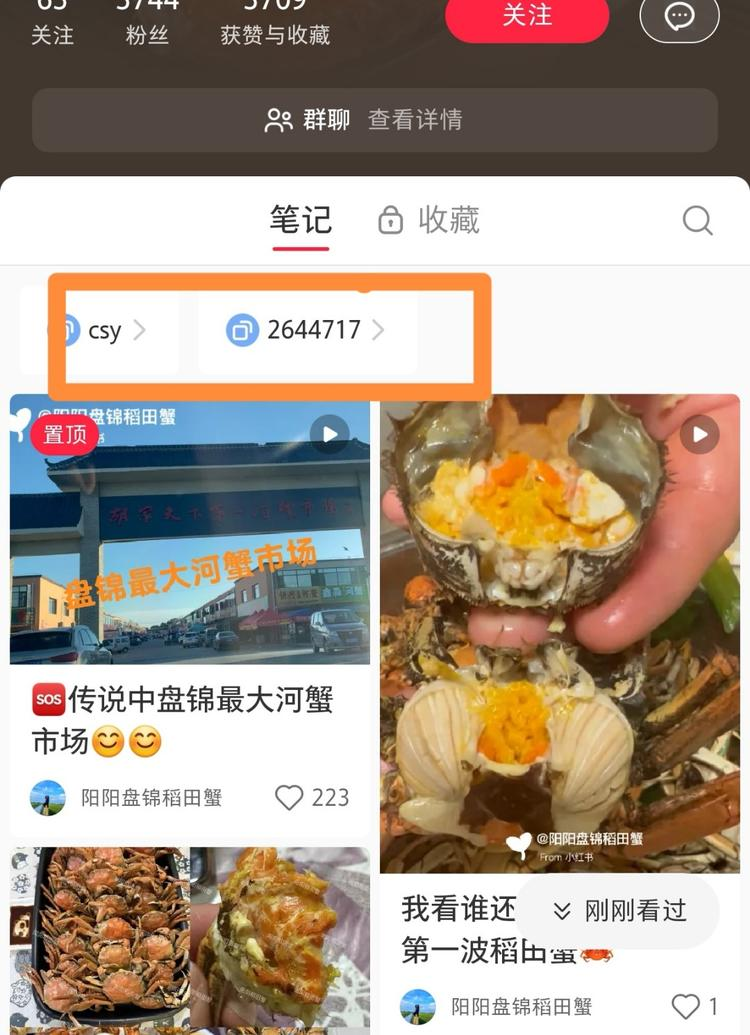
Task: Open the chat message bubble icon
Action: [680, 16]
